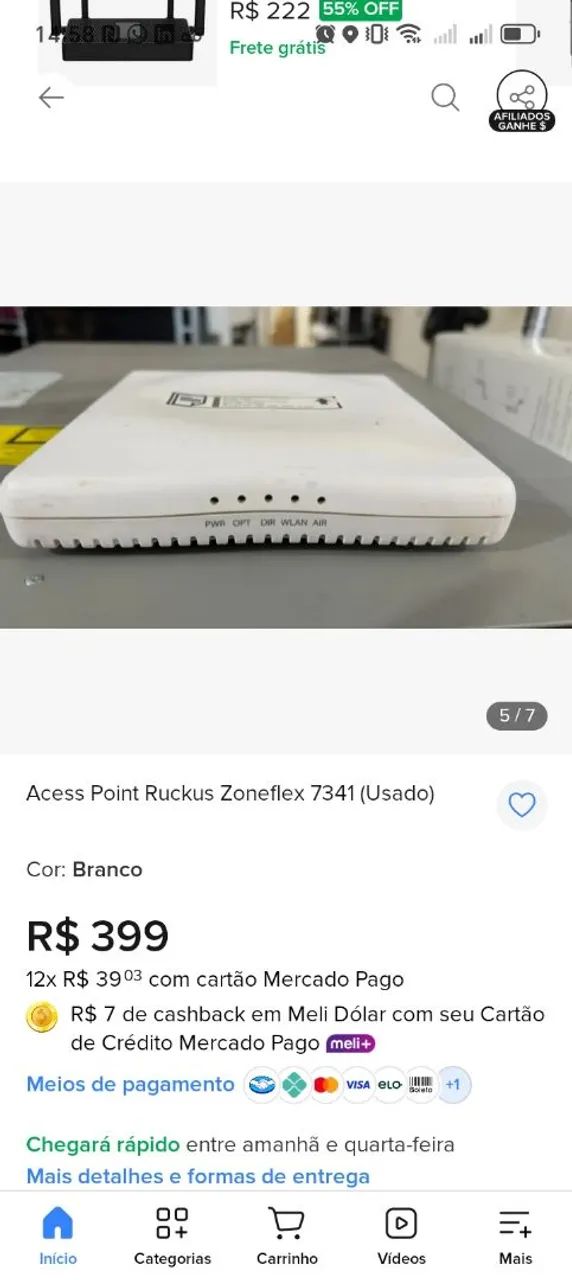Open the Mais tab

point(516,1236)
